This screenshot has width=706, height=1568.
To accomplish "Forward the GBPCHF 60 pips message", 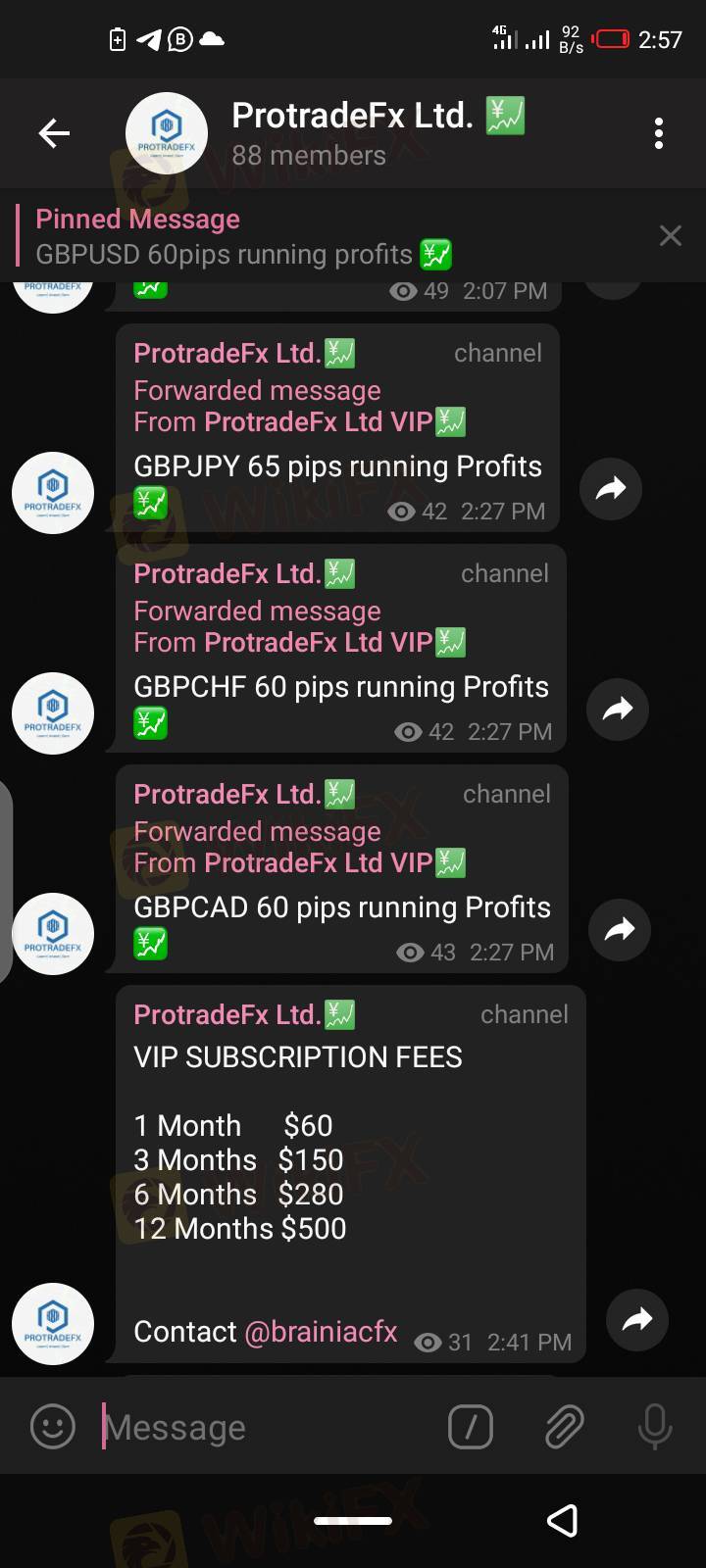I will pyautogui.click(x=618, y=709).
